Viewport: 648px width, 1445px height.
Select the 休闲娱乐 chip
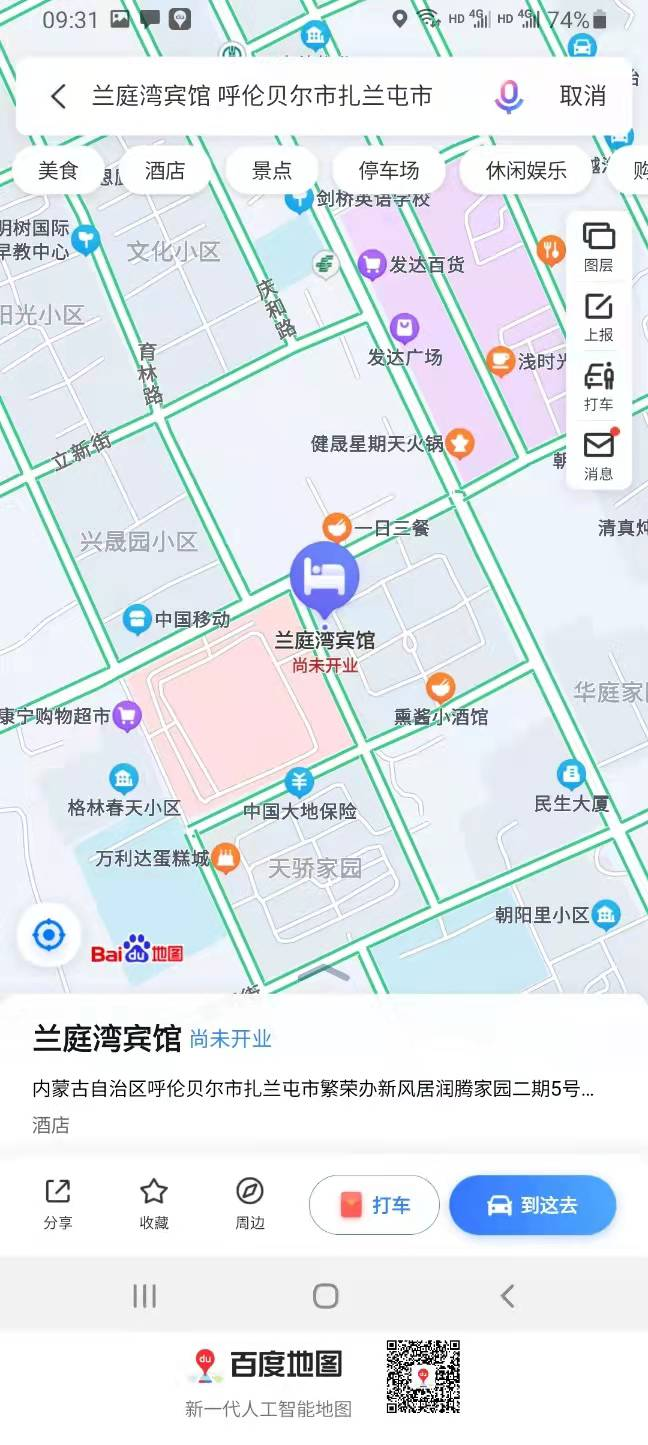coord(526,171)
